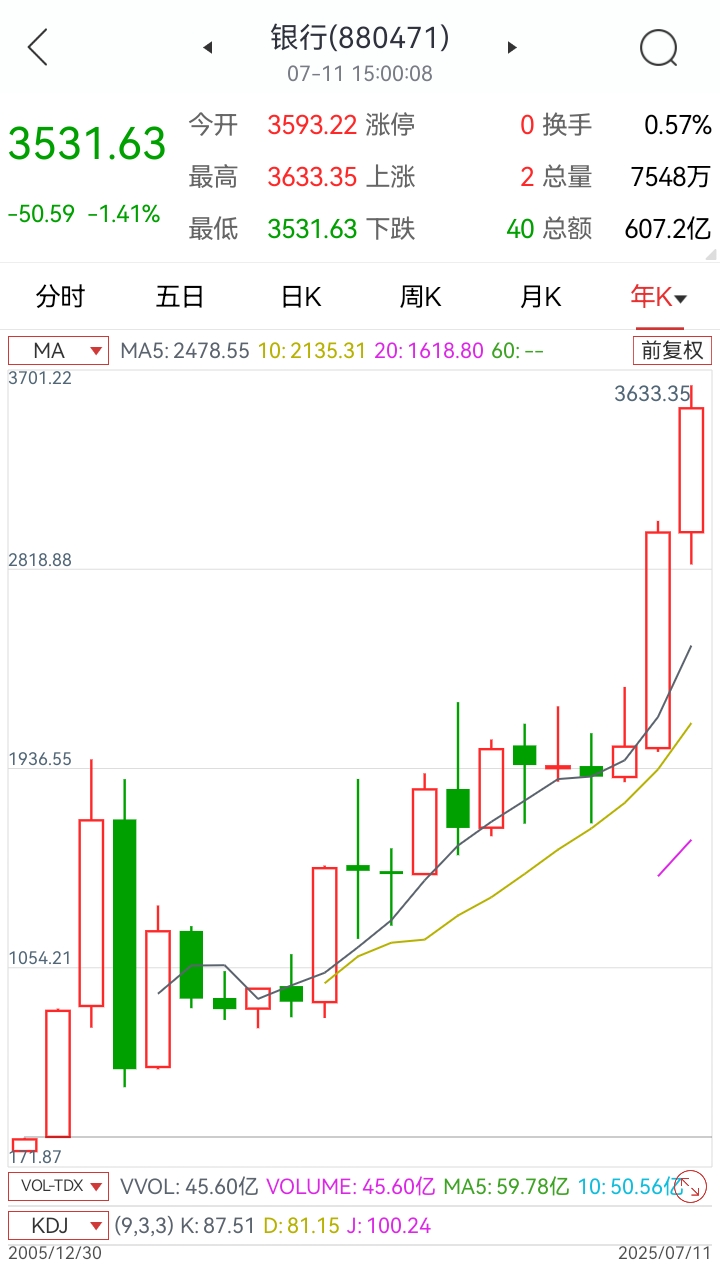Open the MA indicator dropdown

point(58,351)
